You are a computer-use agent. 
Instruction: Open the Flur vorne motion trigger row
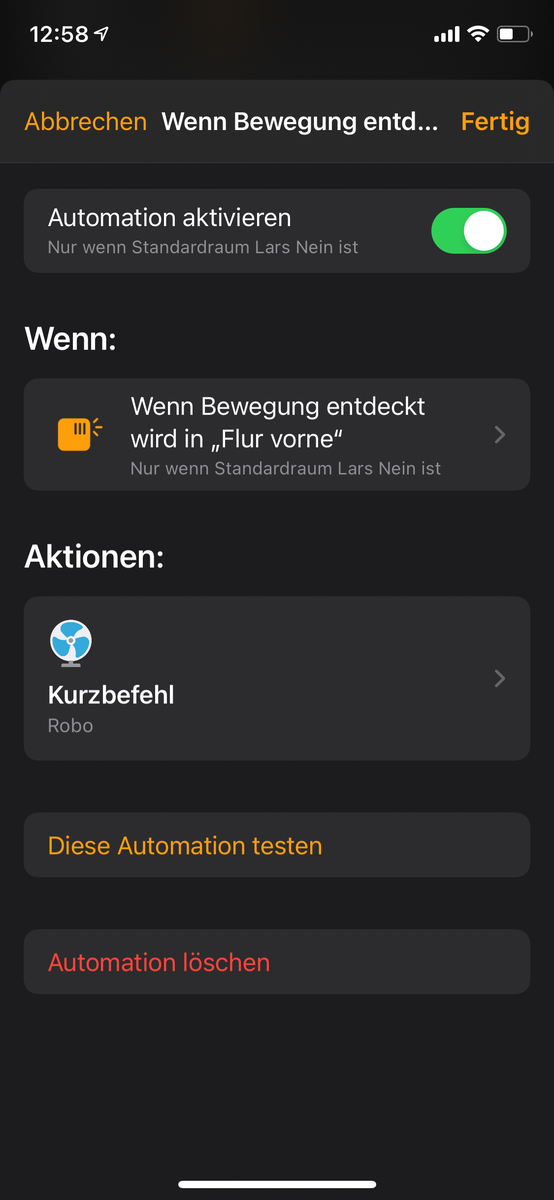[277, 435]
